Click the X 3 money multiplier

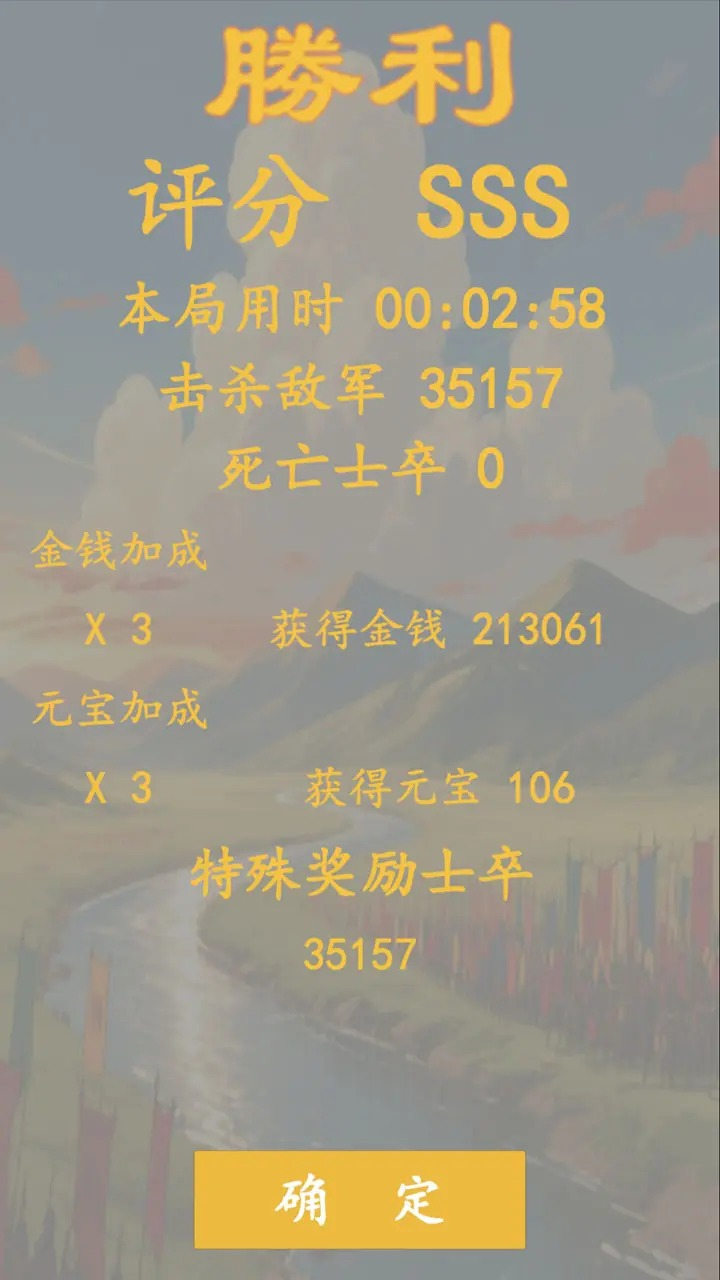pyautogui.click(x=112, y=630)
